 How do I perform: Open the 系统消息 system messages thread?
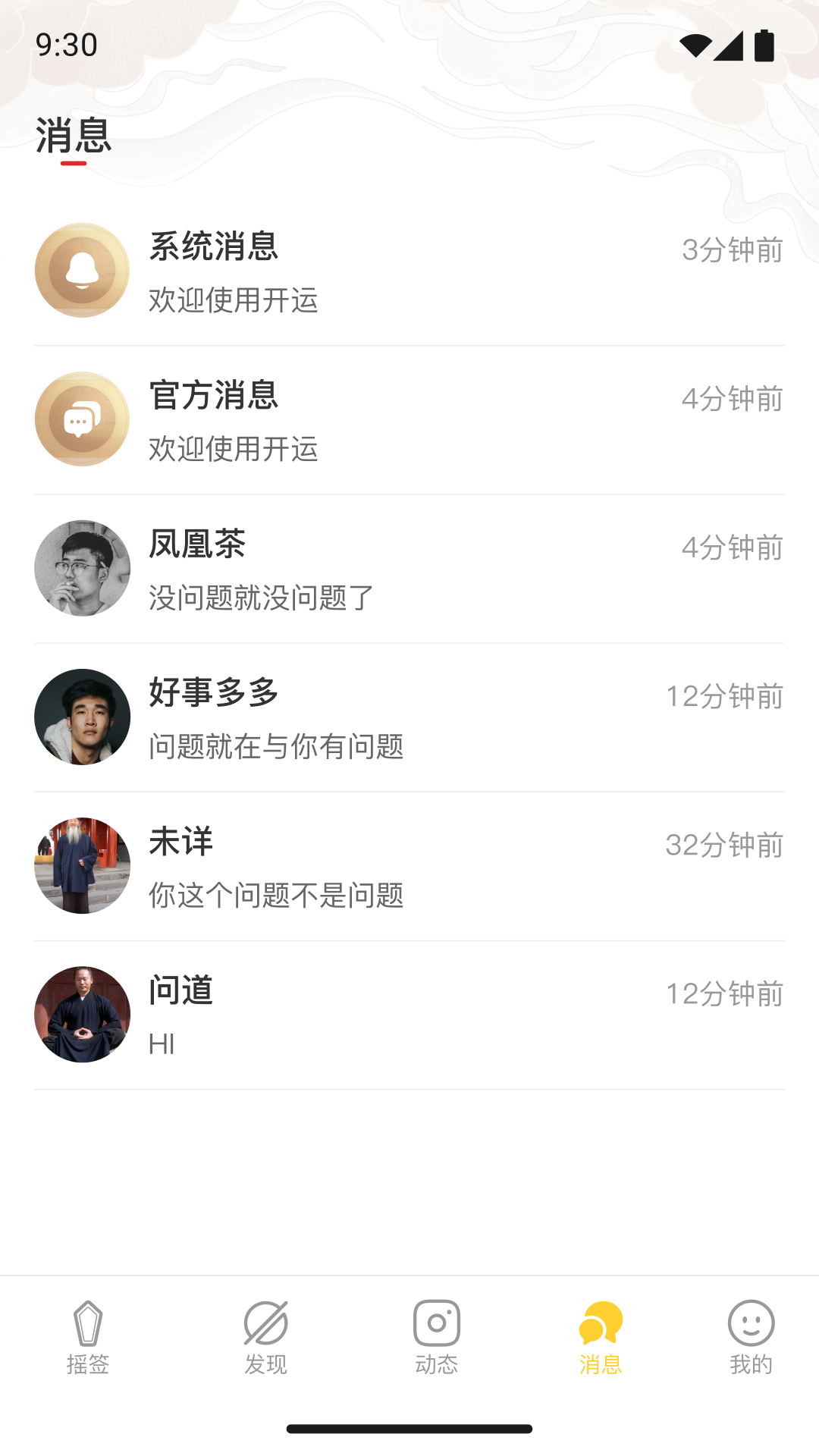tap(409, 271)
